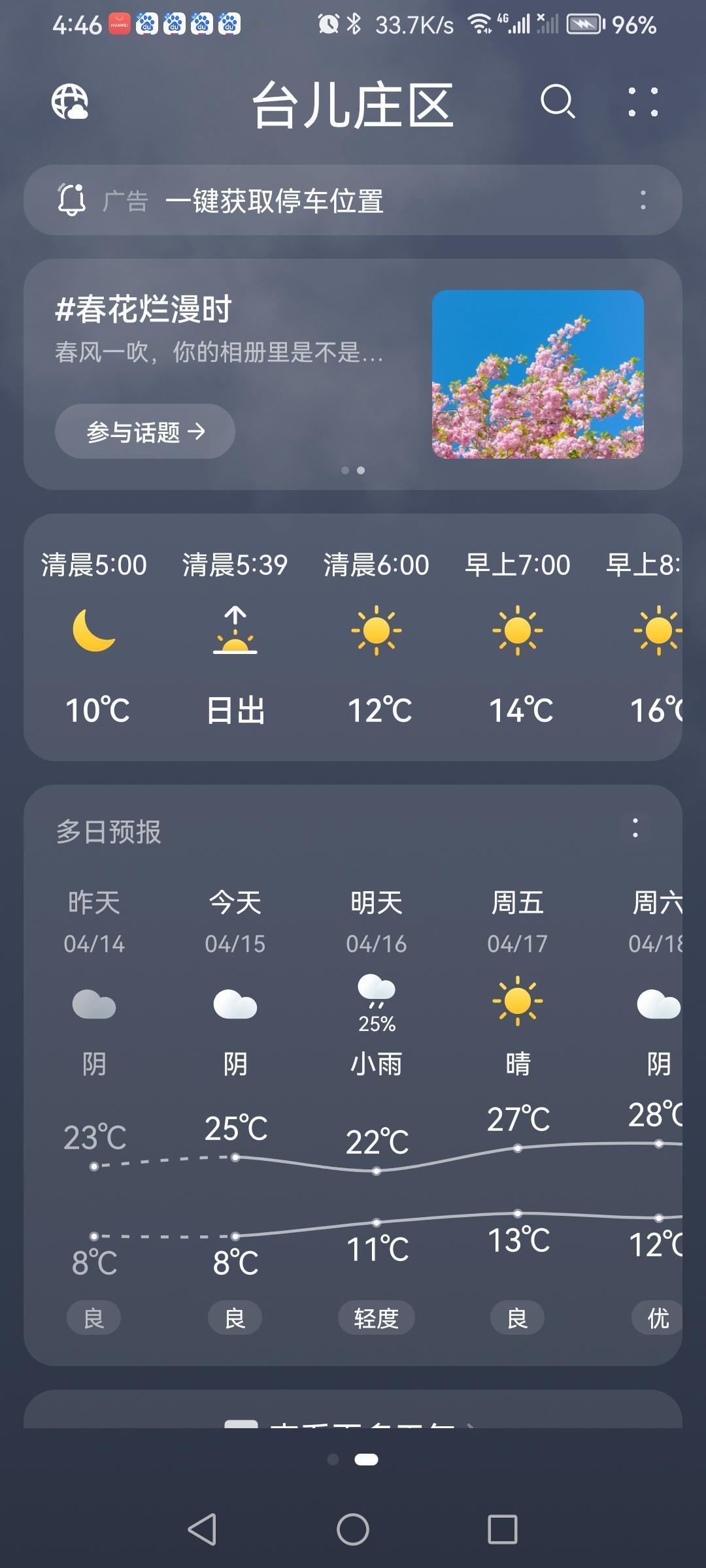
Task: Open the 多日预报 three-dot options menu
Action: click(x=635, y=828)
